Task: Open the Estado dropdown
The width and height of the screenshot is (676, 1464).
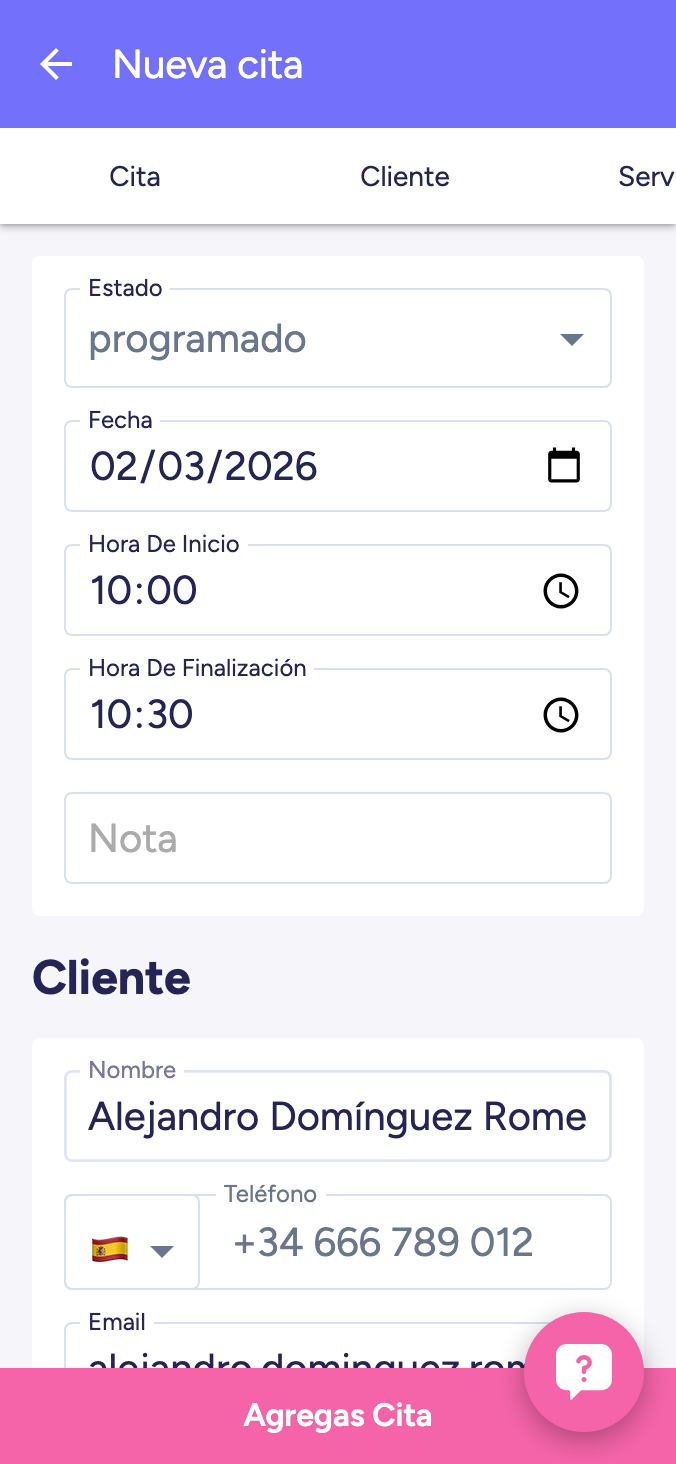Action: [x=338, y=339]
